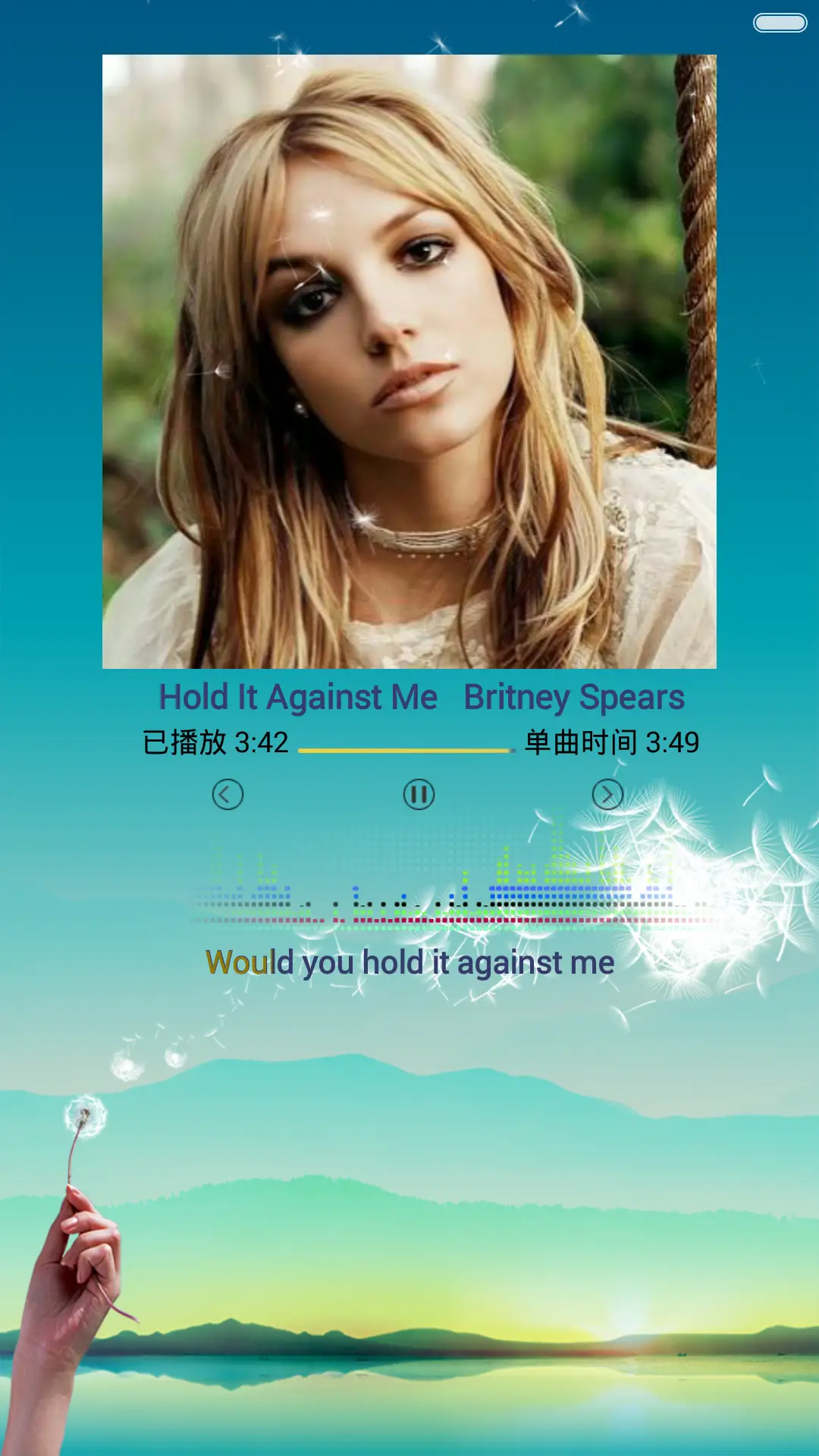819x1456 pixels.
Task: Tap the pill-shaped button at top right
Action: click(780, 23)
